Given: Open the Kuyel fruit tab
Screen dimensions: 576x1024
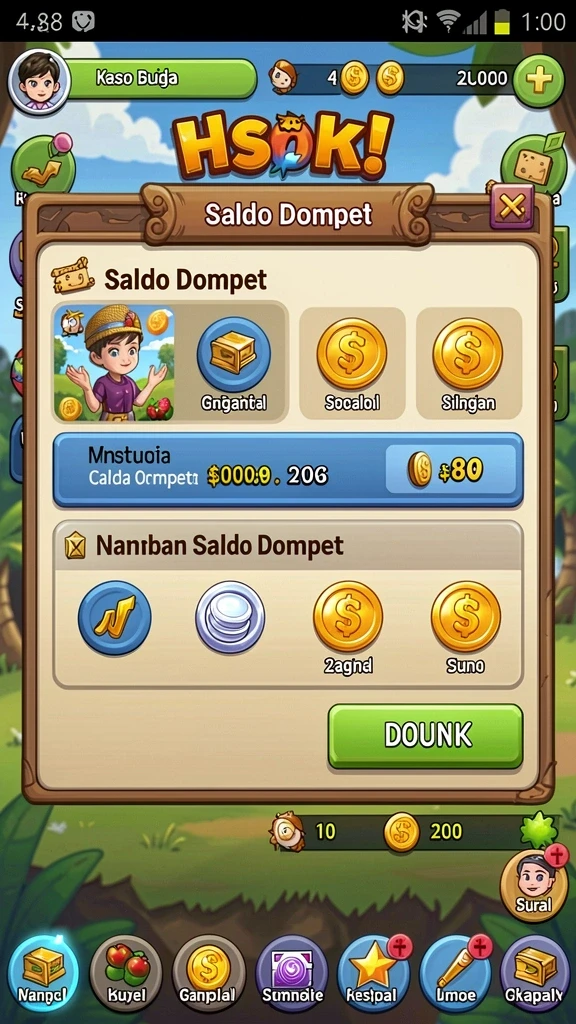Looking at the screenshot, I should coord(126,973).
